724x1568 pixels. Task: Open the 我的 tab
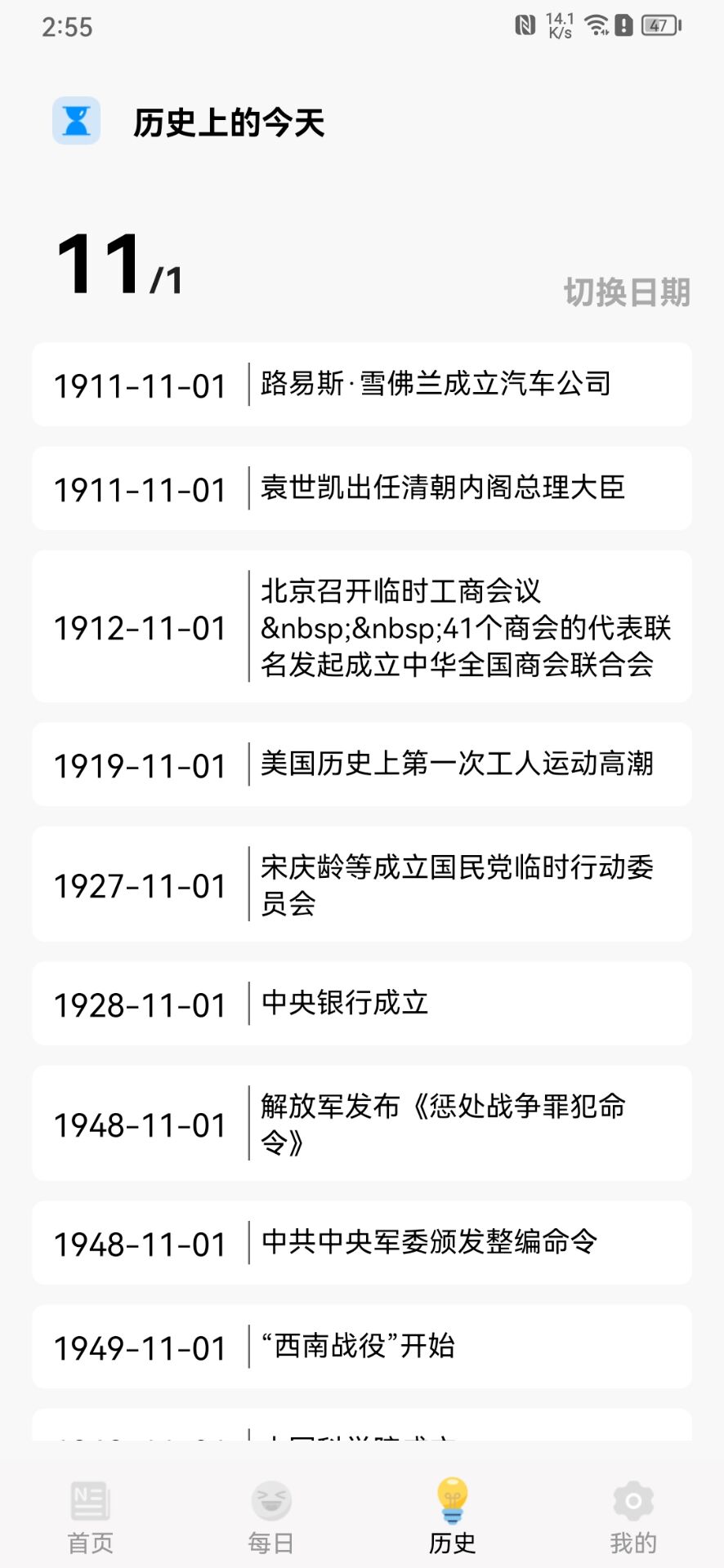click(x=632, y=1517)
